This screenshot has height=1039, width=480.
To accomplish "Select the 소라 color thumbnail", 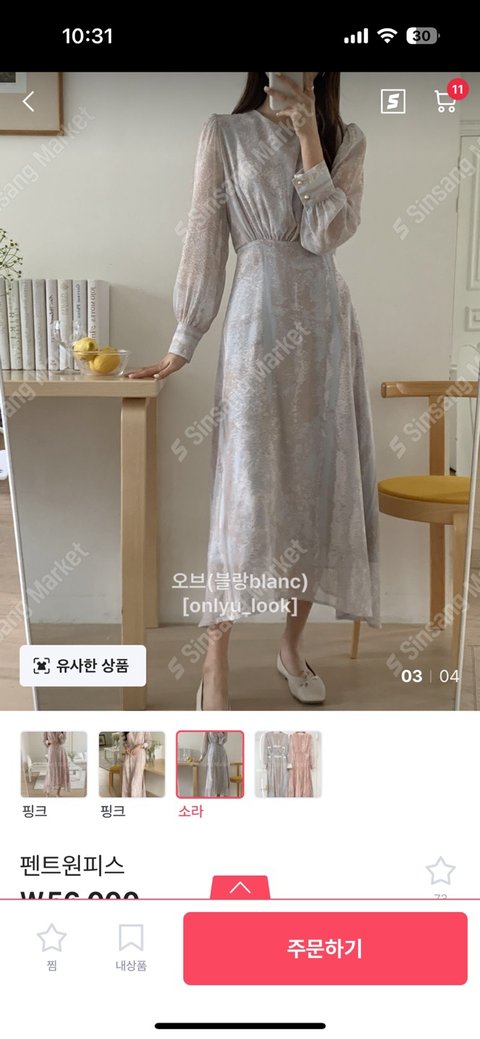I will tap(210, 764).
